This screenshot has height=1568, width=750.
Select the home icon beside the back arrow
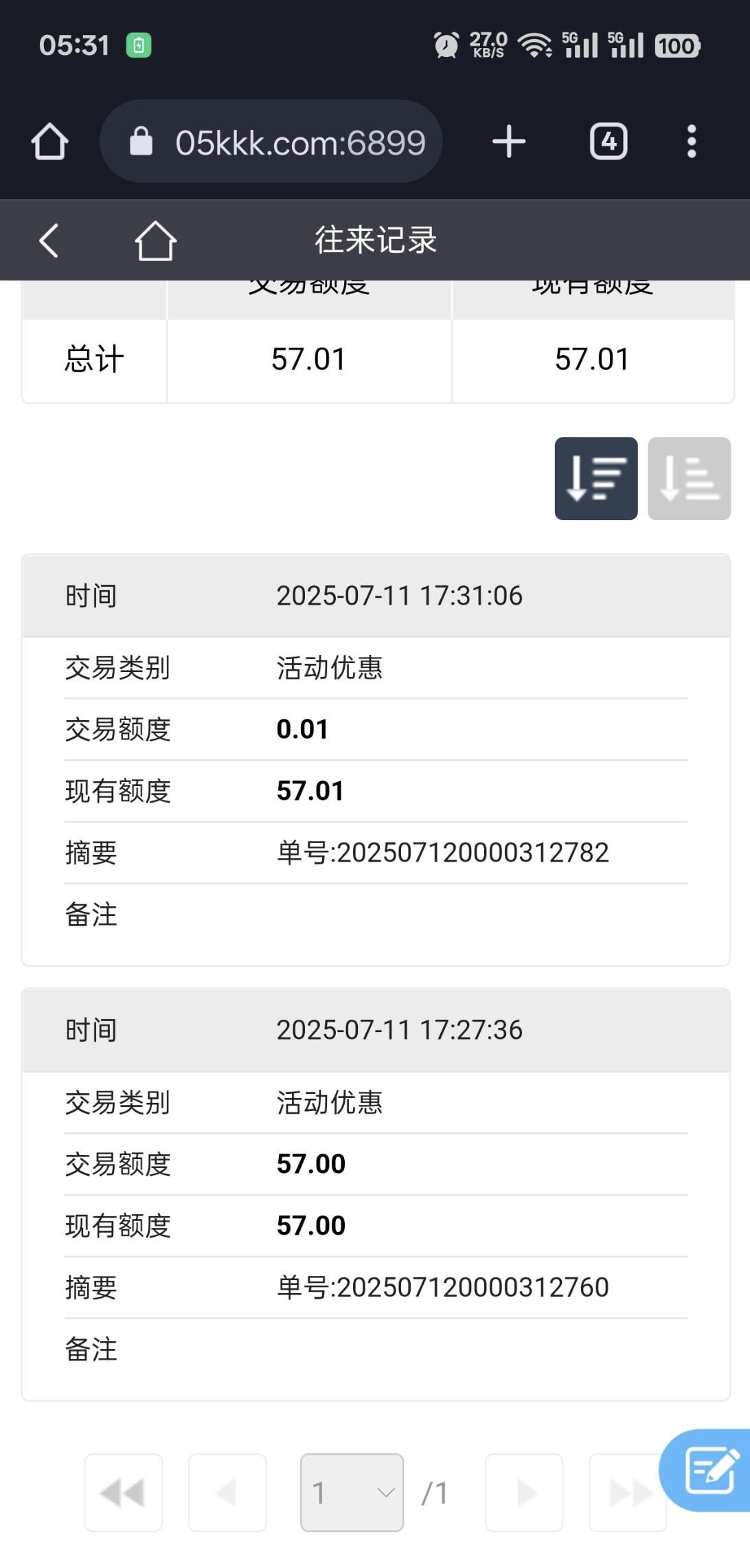[154, 240]
